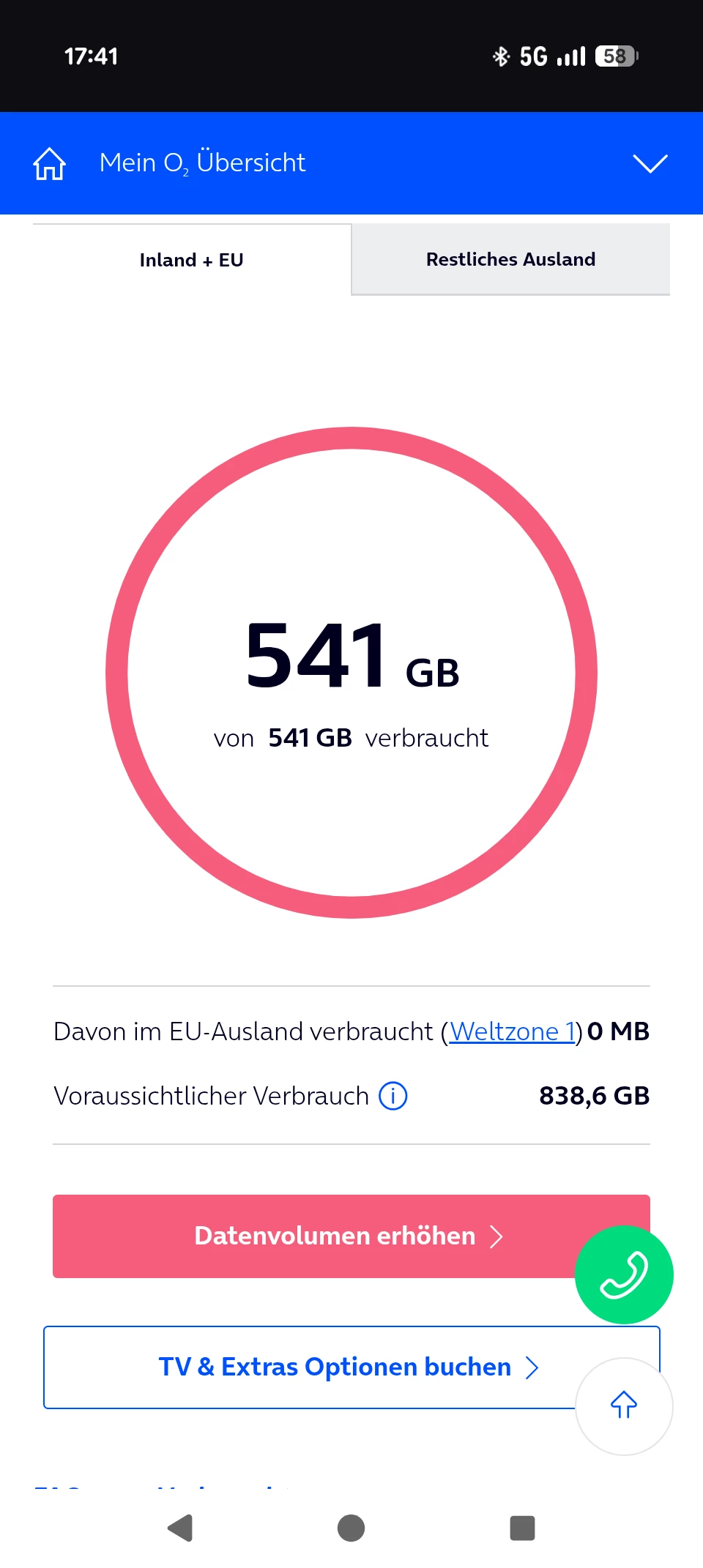
Task: Expand the Mein O2 Übersicht dropdown chevron
Action: (x=650, y=163)
